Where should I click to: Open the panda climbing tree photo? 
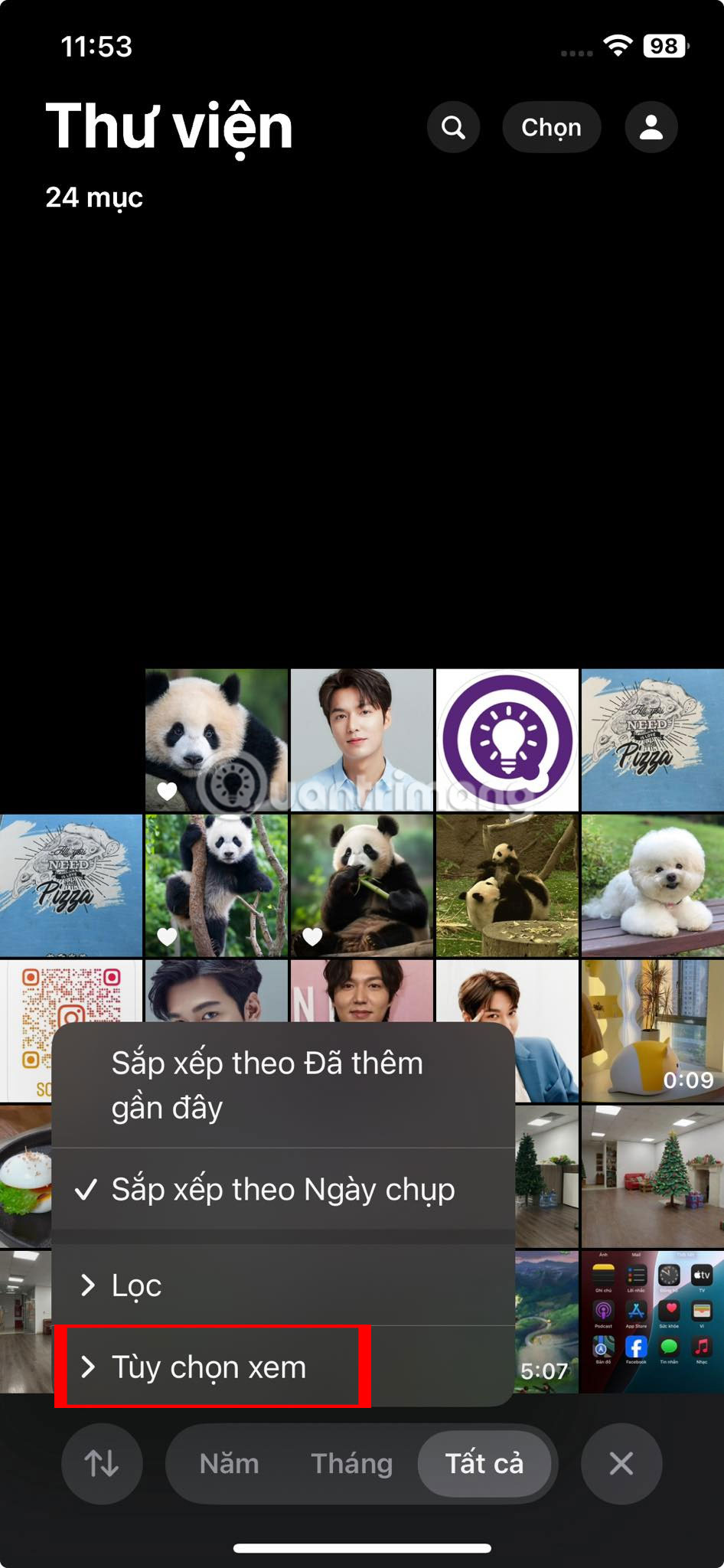point(217,884)
